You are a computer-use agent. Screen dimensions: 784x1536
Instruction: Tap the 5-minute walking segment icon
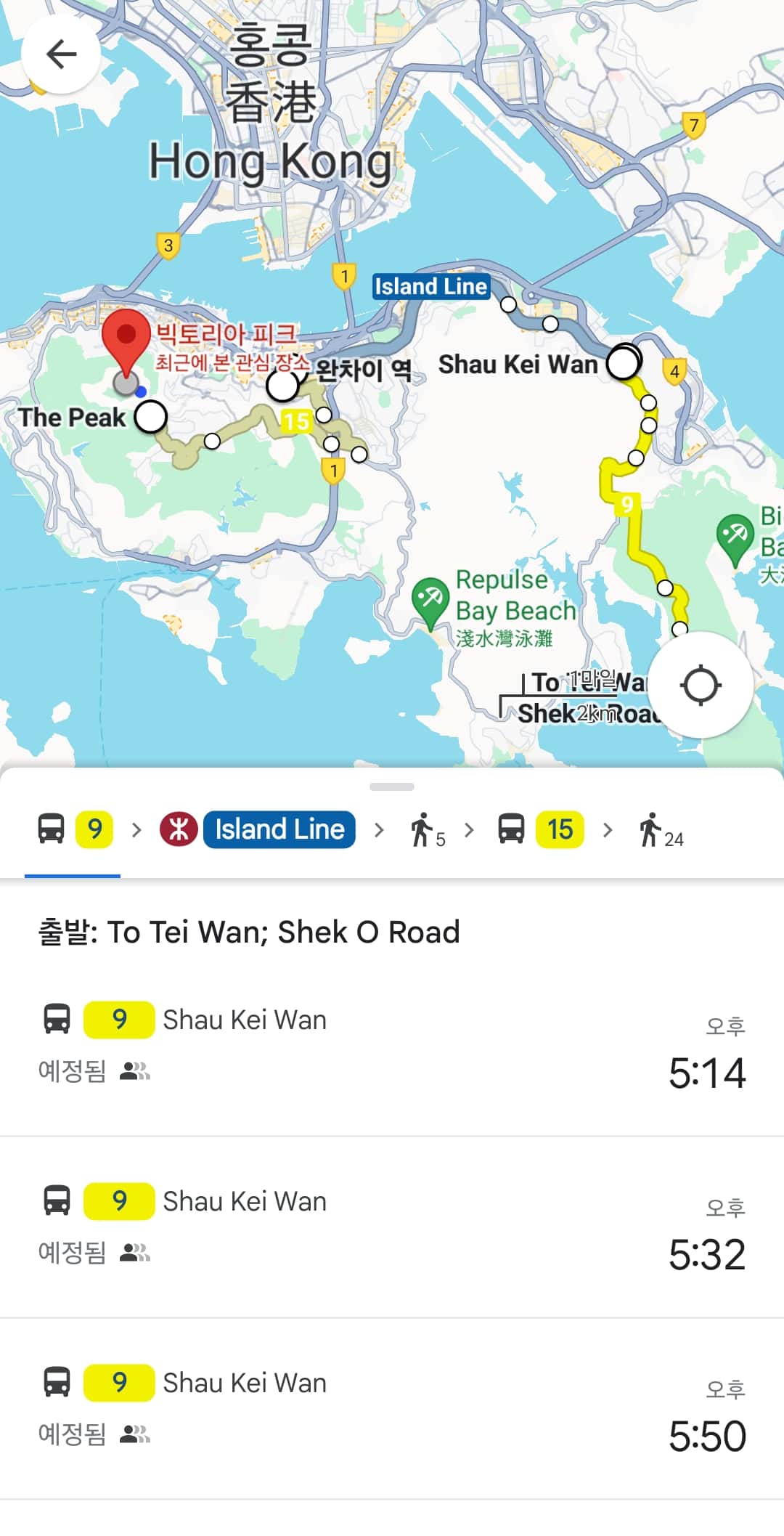click(x=427, y=829)
